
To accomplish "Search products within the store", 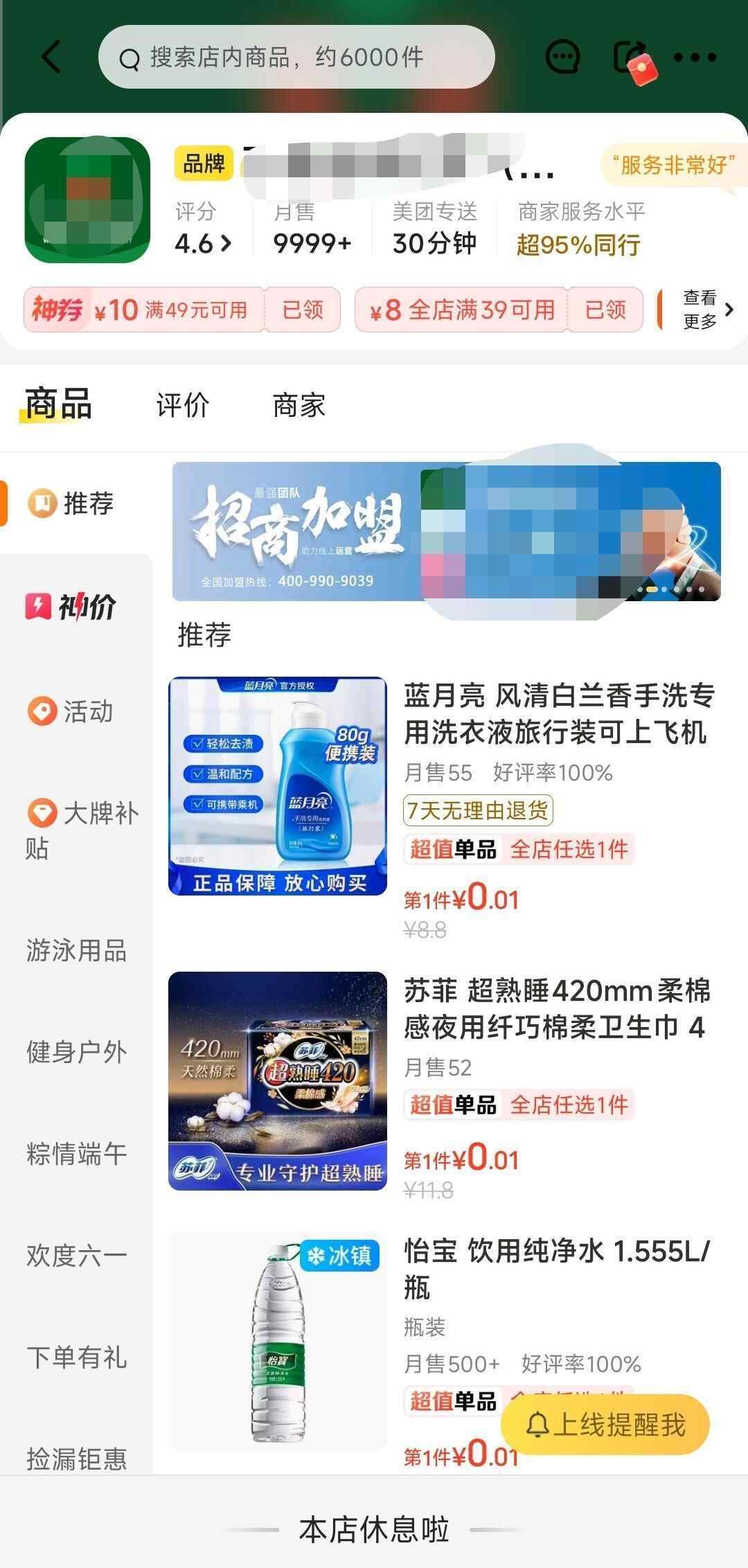I will coord(296,57).
